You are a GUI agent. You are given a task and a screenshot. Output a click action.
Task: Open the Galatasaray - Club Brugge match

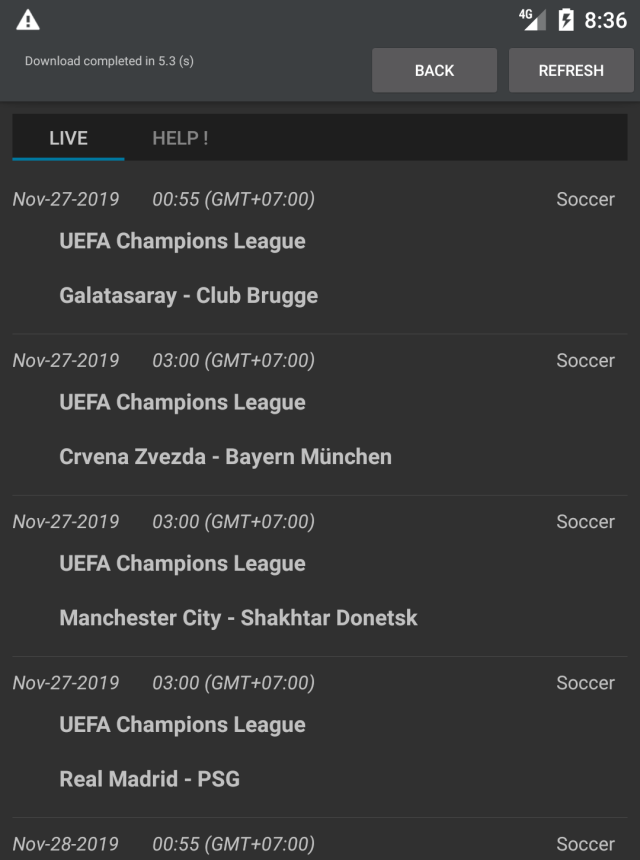(188, 296)
